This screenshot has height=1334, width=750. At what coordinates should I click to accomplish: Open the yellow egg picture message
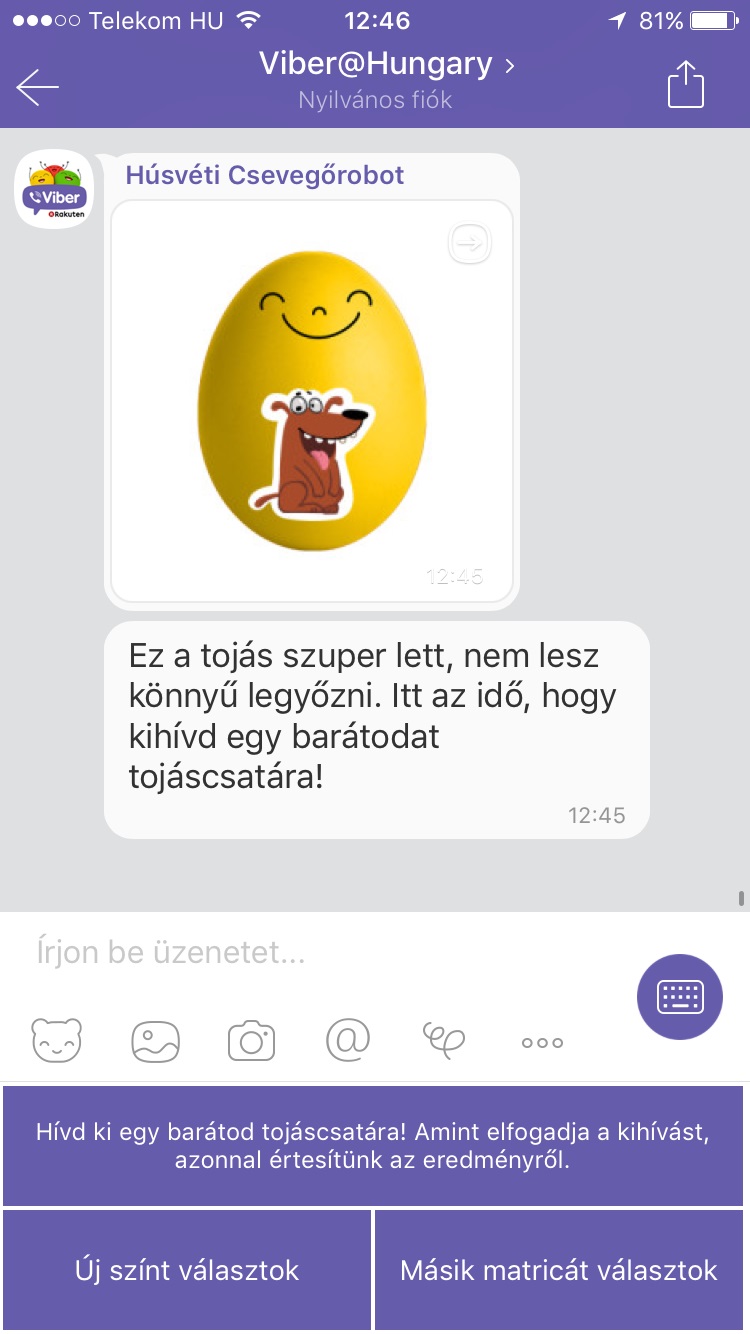pos(312,400)
